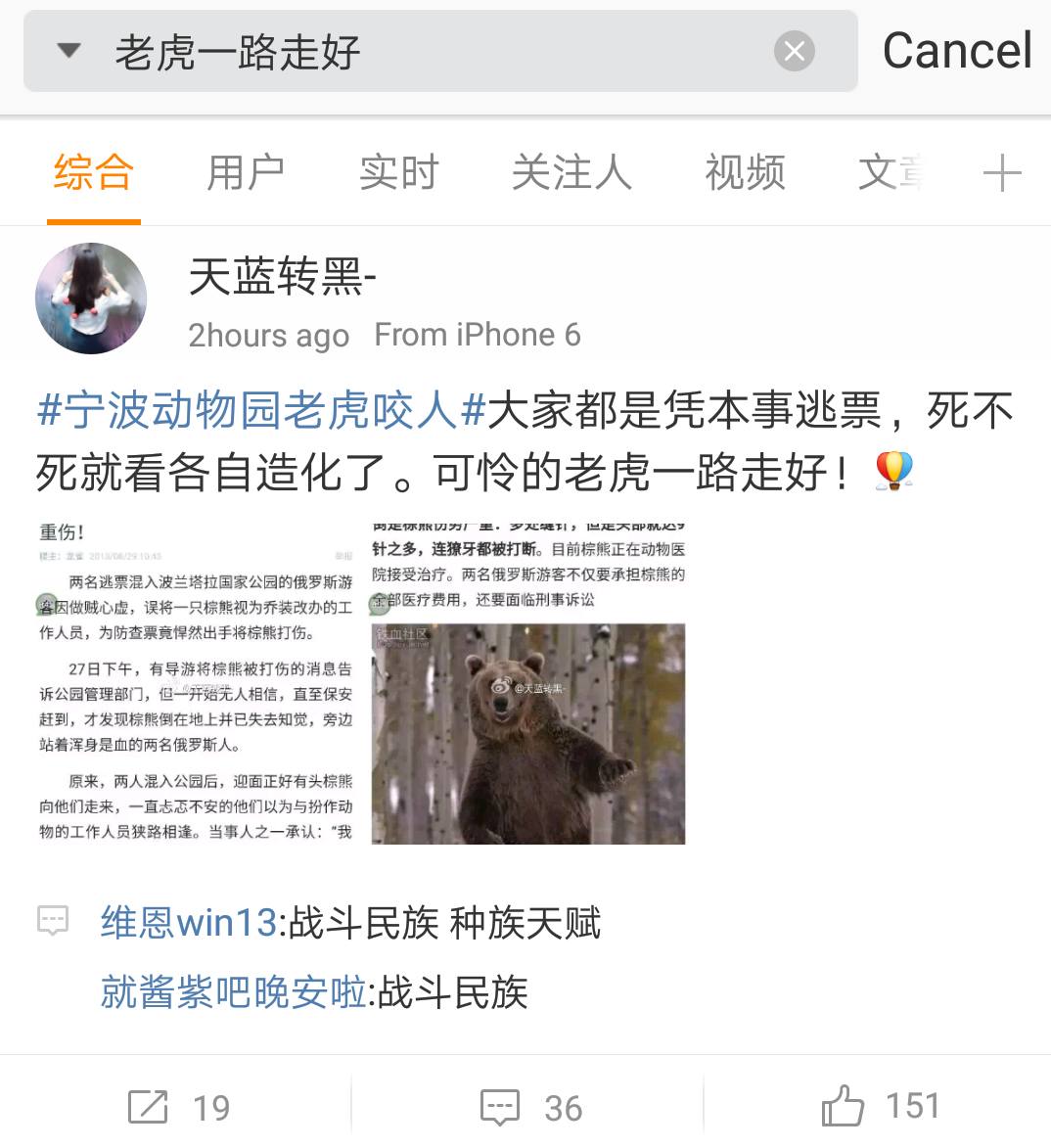
Task: Open hashtag #宁波动物园老虎咬人#
Action: 261,410
